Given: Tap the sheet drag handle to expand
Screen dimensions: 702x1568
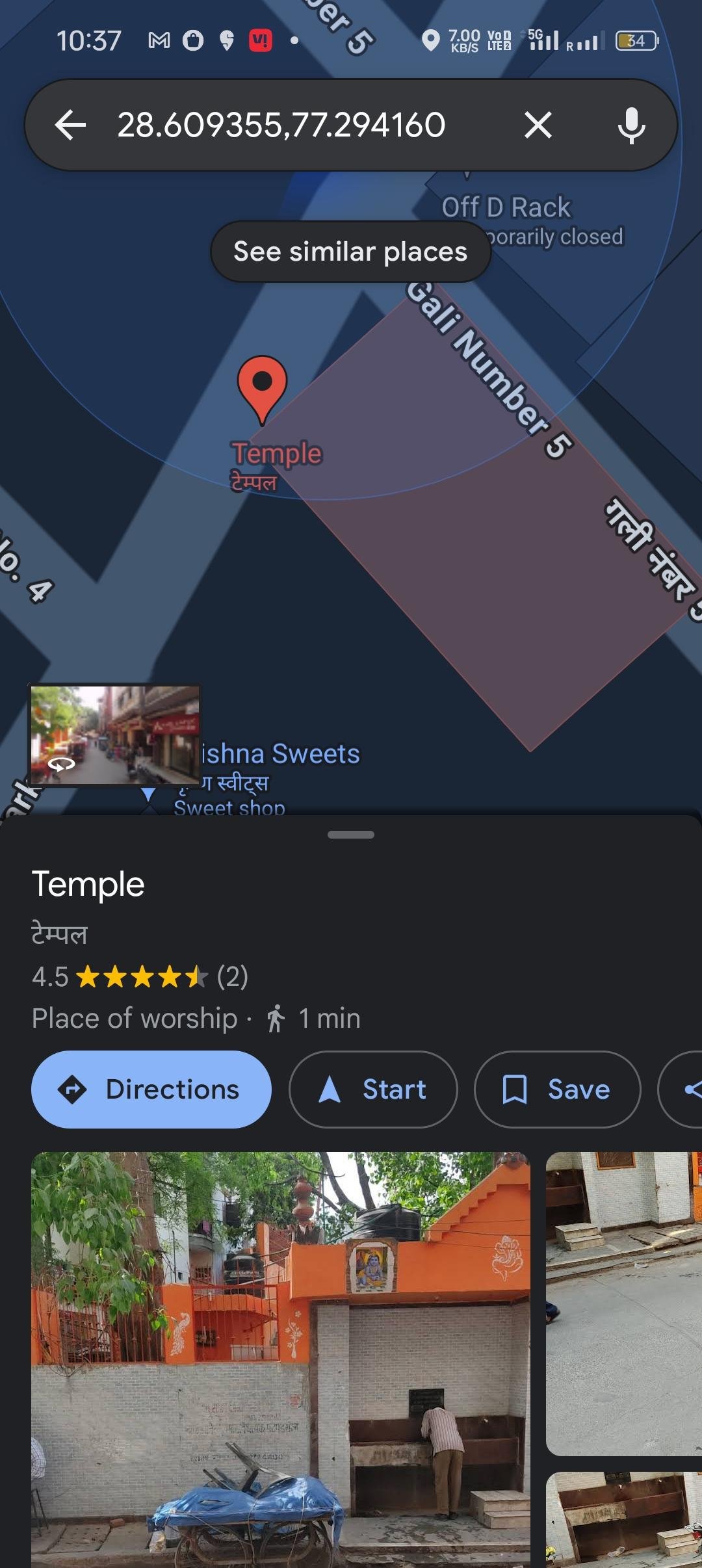Looking at the screenshot, I should [x=351, y=835].
